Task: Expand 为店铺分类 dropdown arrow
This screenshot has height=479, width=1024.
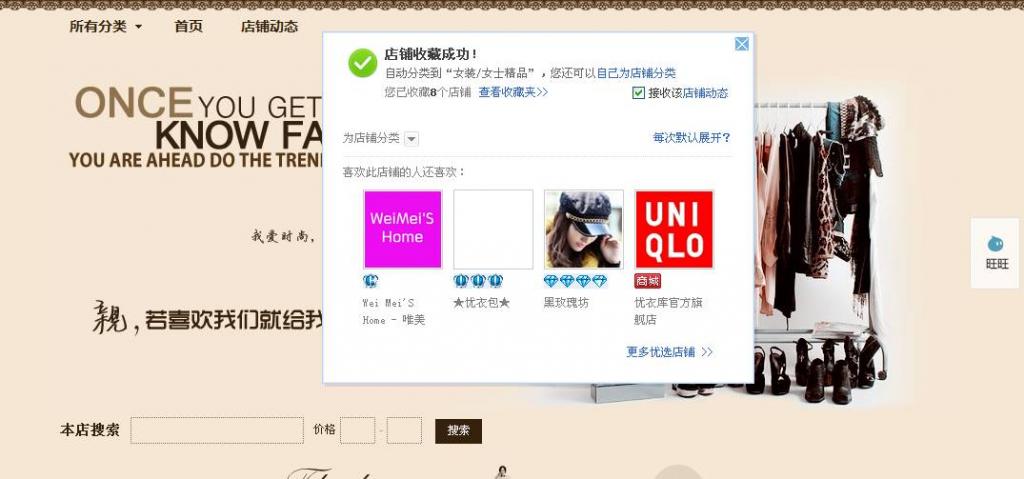Action: [x=412, y=139]
